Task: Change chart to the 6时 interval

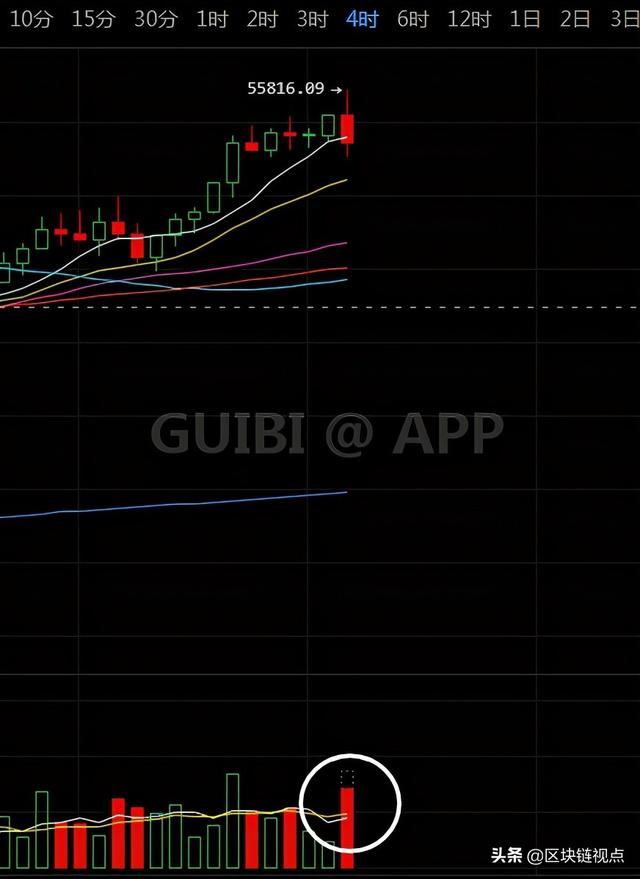Action: pyautogui.click(x=412, y=19)
